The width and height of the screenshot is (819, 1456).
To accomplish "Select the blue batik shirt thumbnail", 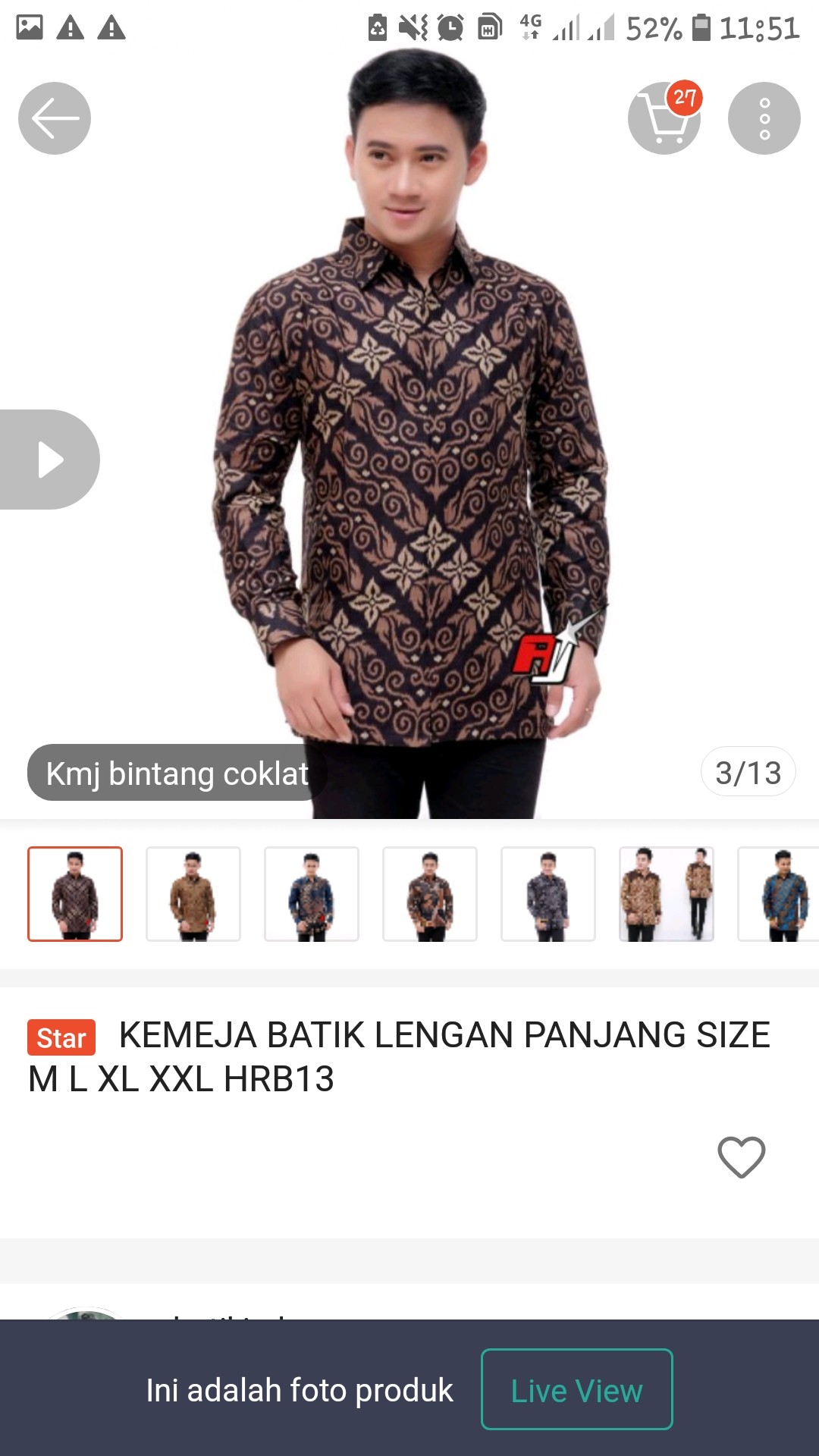I will coord(312,894).
